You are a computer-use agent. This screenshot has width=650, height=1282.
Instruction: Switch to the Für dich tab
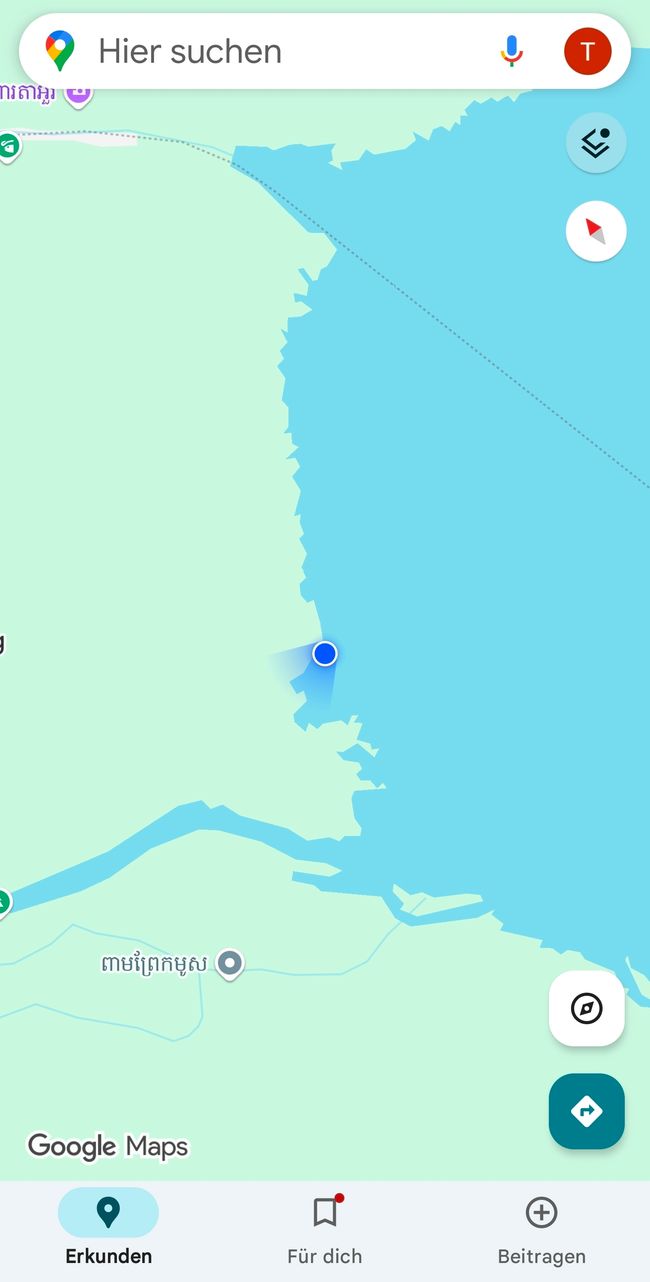324,1228
